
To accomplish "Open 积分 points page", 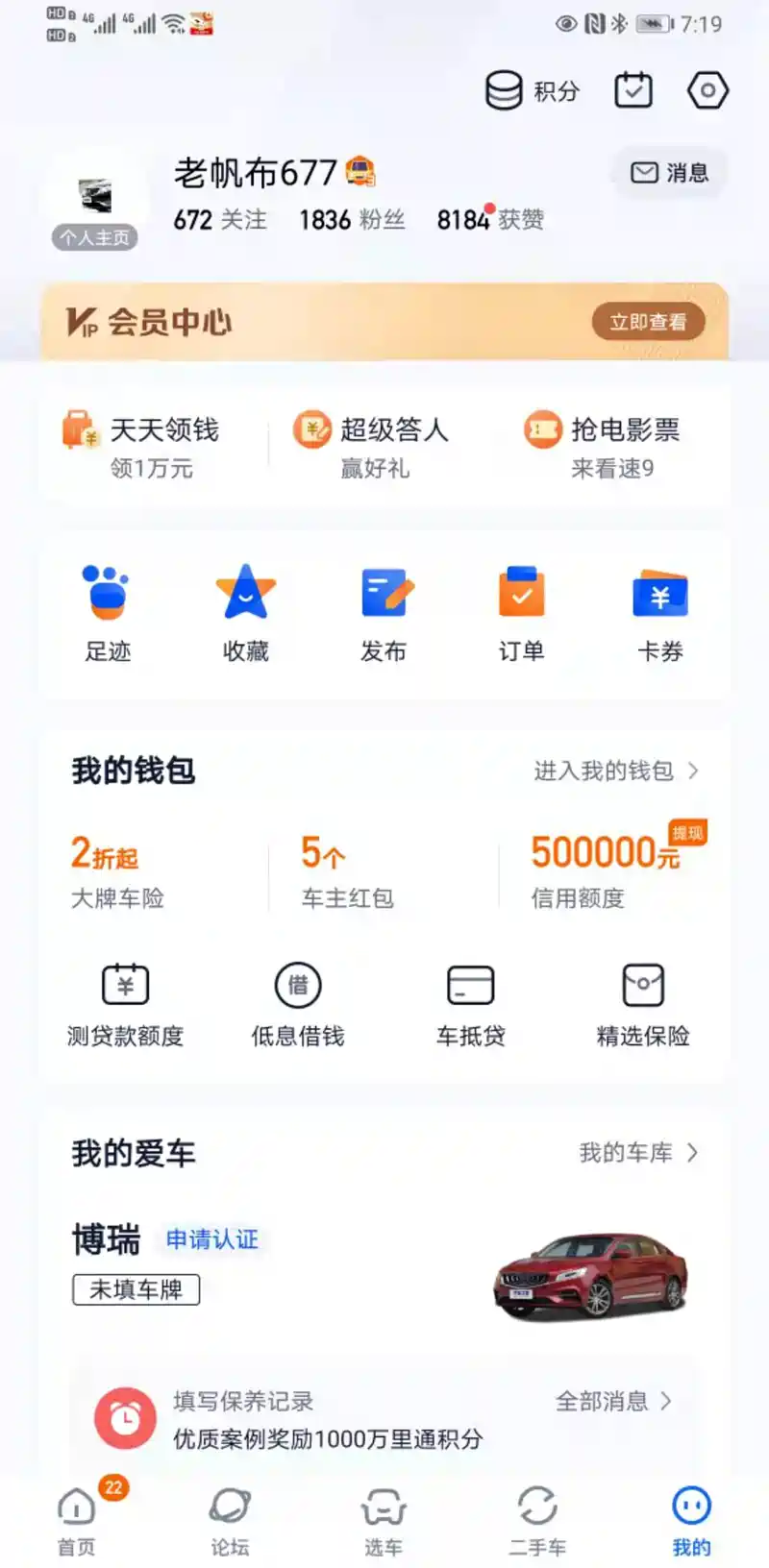I will tap(533, 91).
